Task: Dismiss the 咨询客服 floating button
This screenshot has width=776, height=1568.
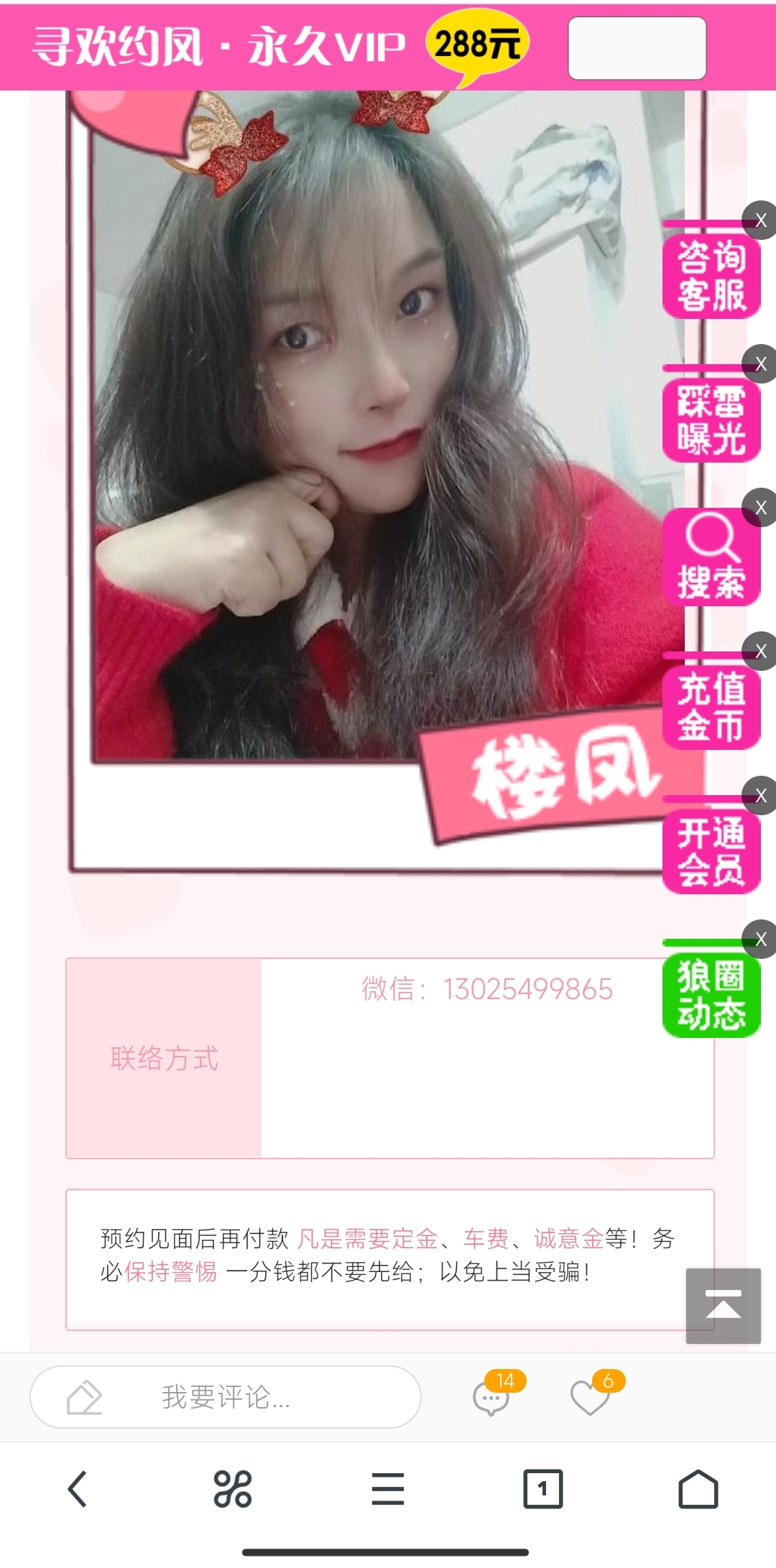Action: coord(760,221)
